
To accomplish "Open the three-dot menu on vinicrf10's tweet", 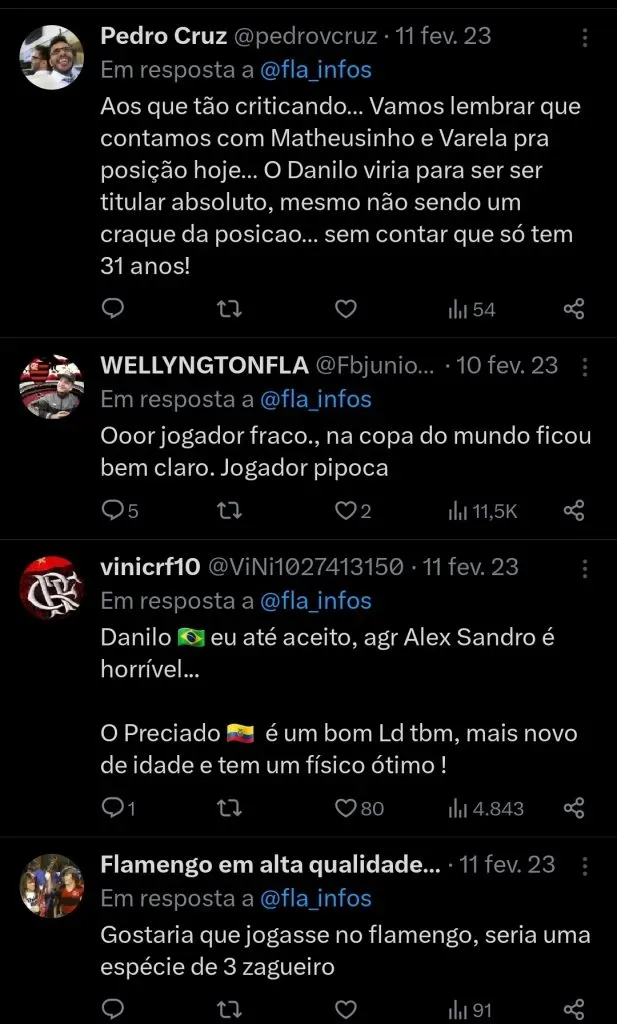I will 586,568.
